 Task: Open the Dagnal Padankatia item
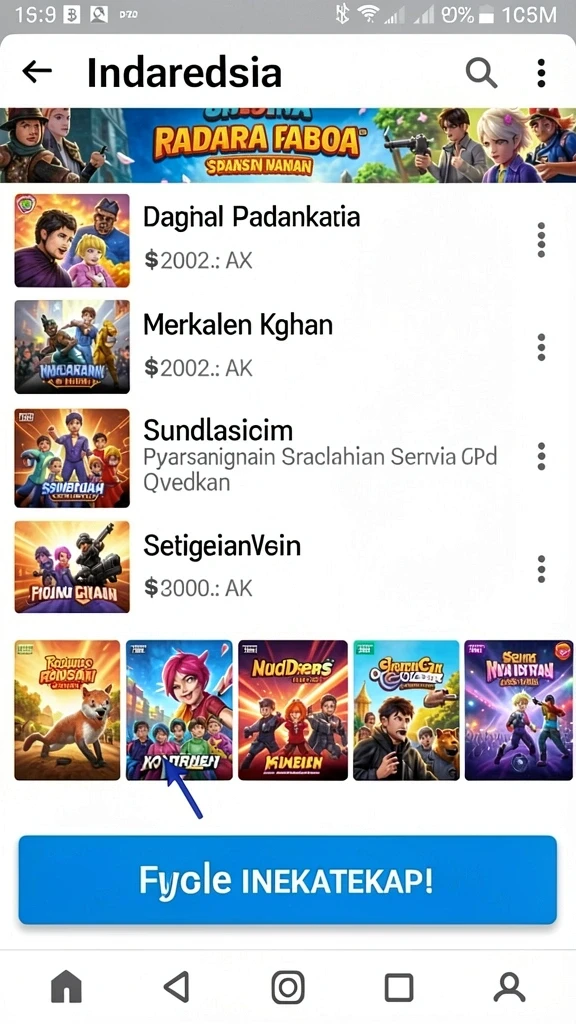tap(288, 240)
